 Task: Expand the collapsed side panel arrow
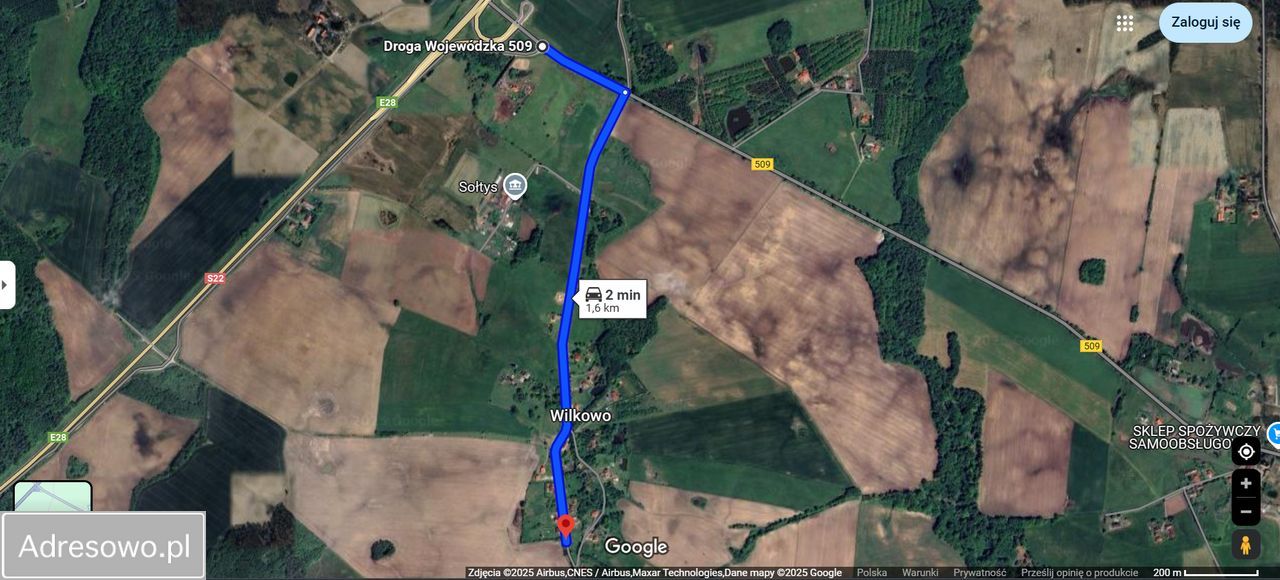click(6, 285)
